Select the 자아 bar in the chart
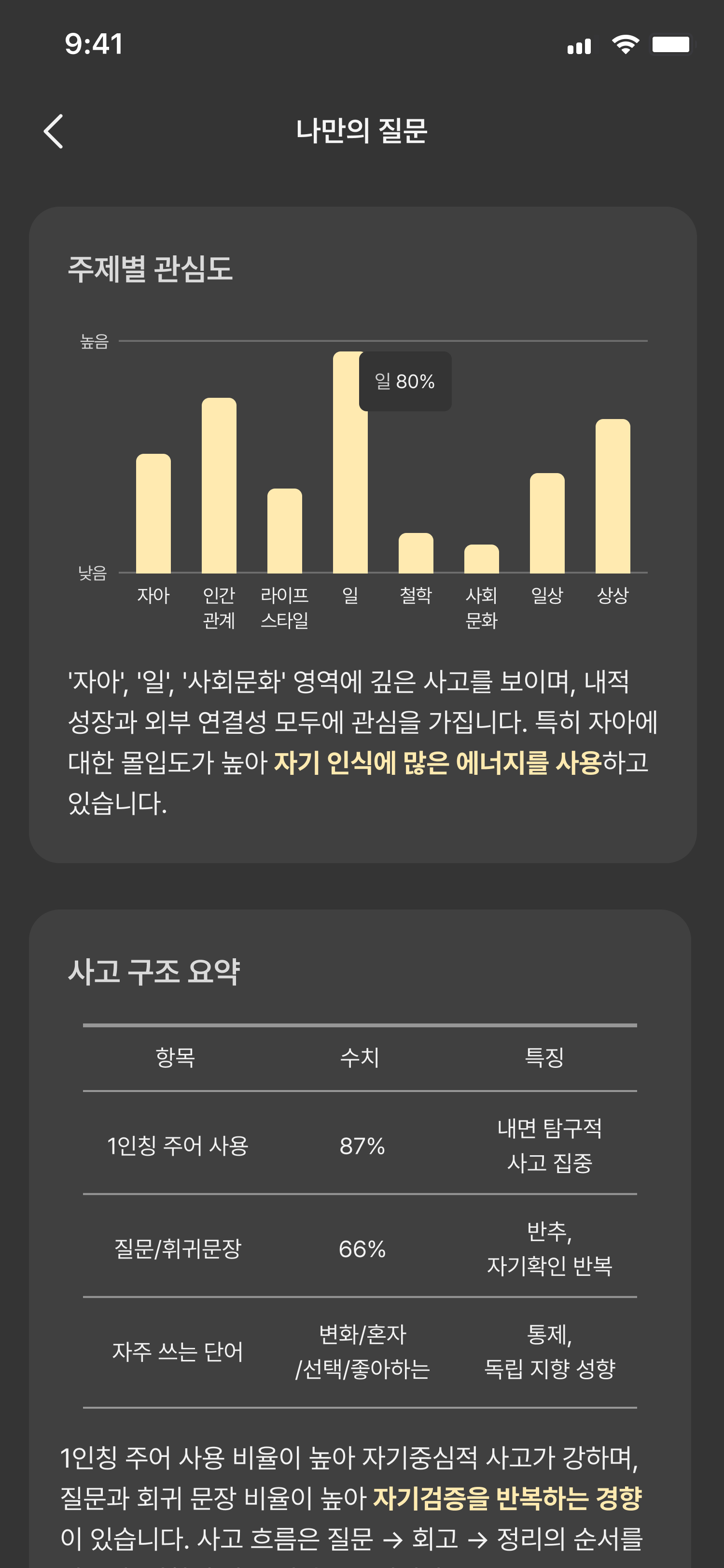This screenshot has width=724, height=1568. tap(153, 513)
